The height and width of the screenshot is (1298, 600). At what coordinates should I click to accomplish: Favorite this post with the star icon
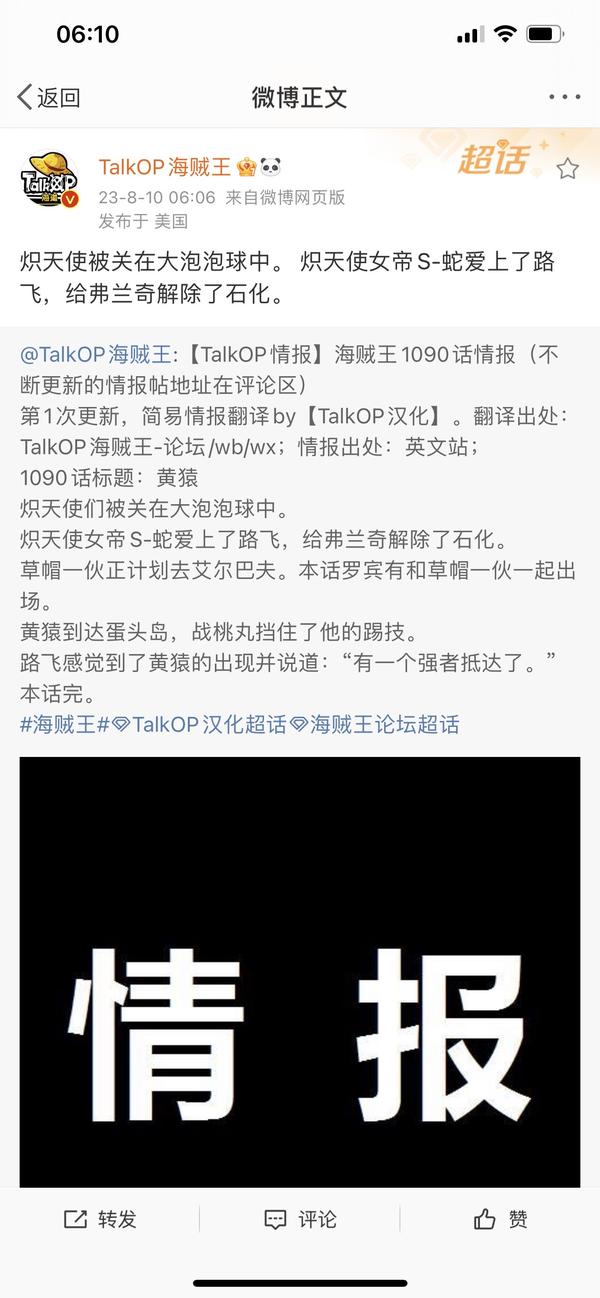point(567,168)
